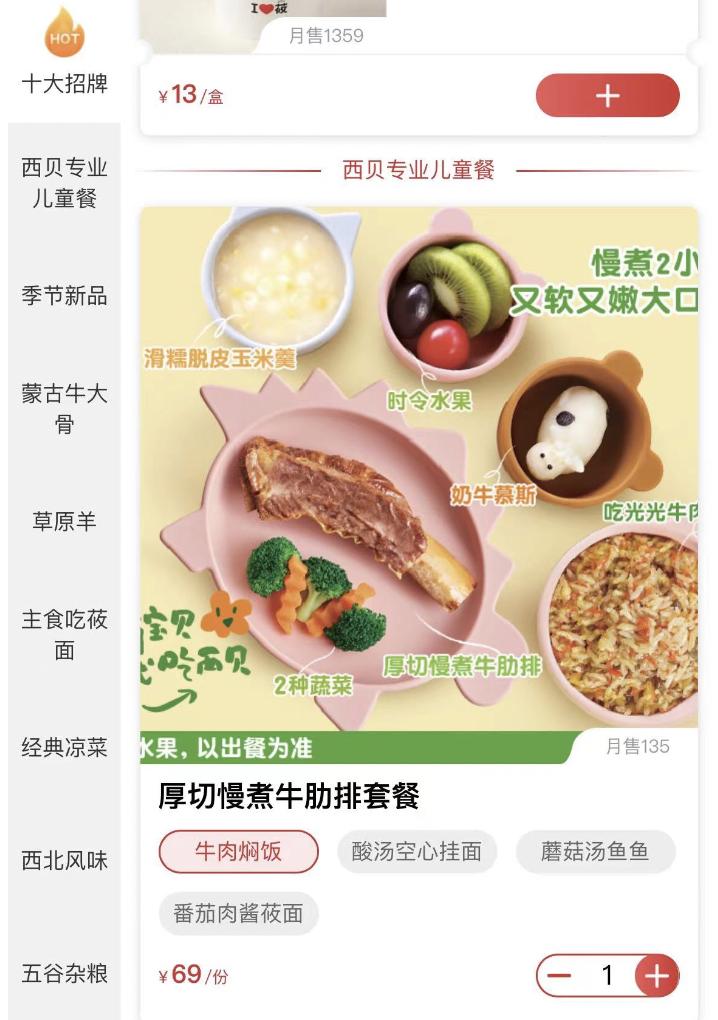Open the 五谷杂粮 category
This screenshot has height=1020, width=718.
(64, 974)
